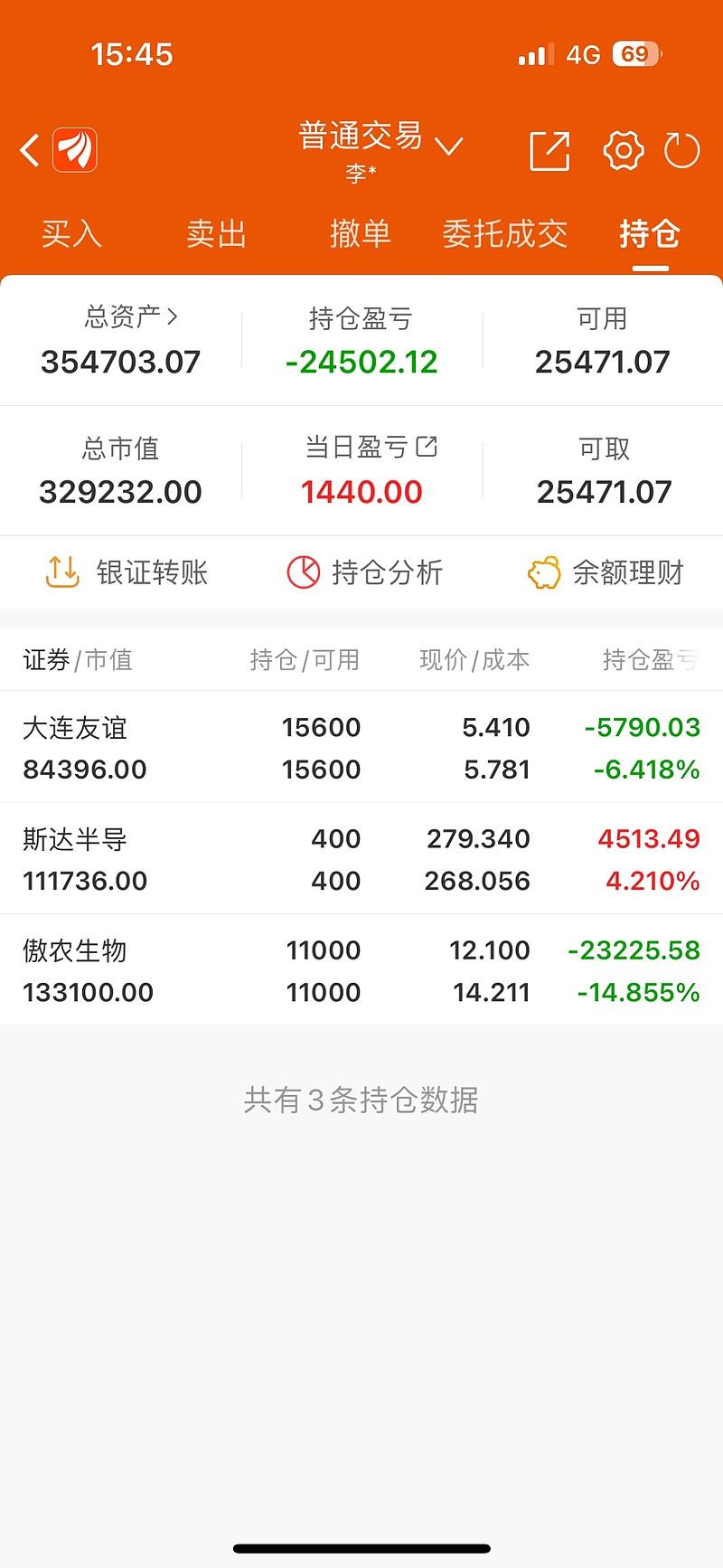Image resolution: width=723 pixels, height=1568 pixels.
Task: Open the 傲农生物 holding row
Action: [361, 969]
